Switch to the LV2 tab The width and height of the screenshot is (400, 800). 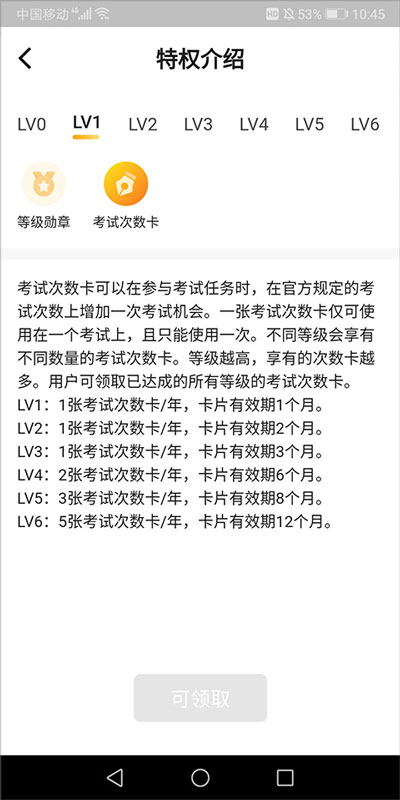click(x=142, y=124)
